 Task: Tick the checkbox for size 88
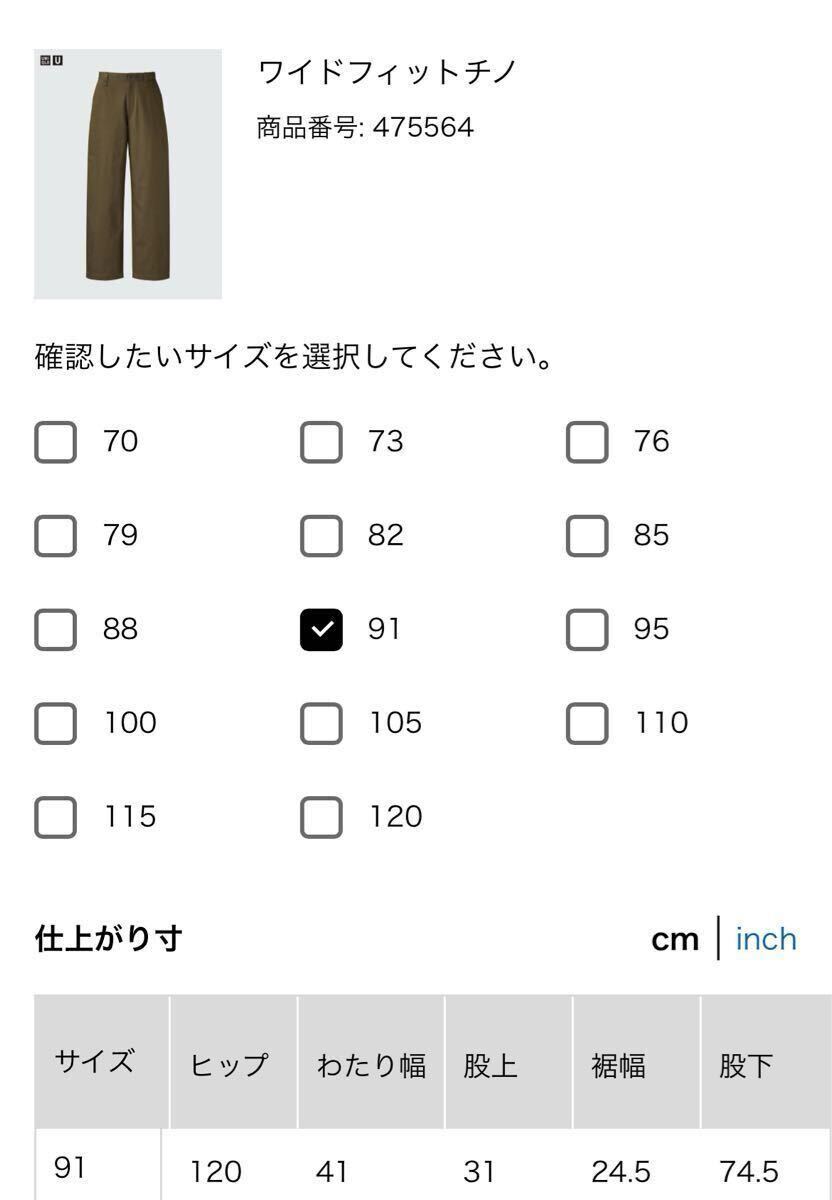[x=56, y=630]
